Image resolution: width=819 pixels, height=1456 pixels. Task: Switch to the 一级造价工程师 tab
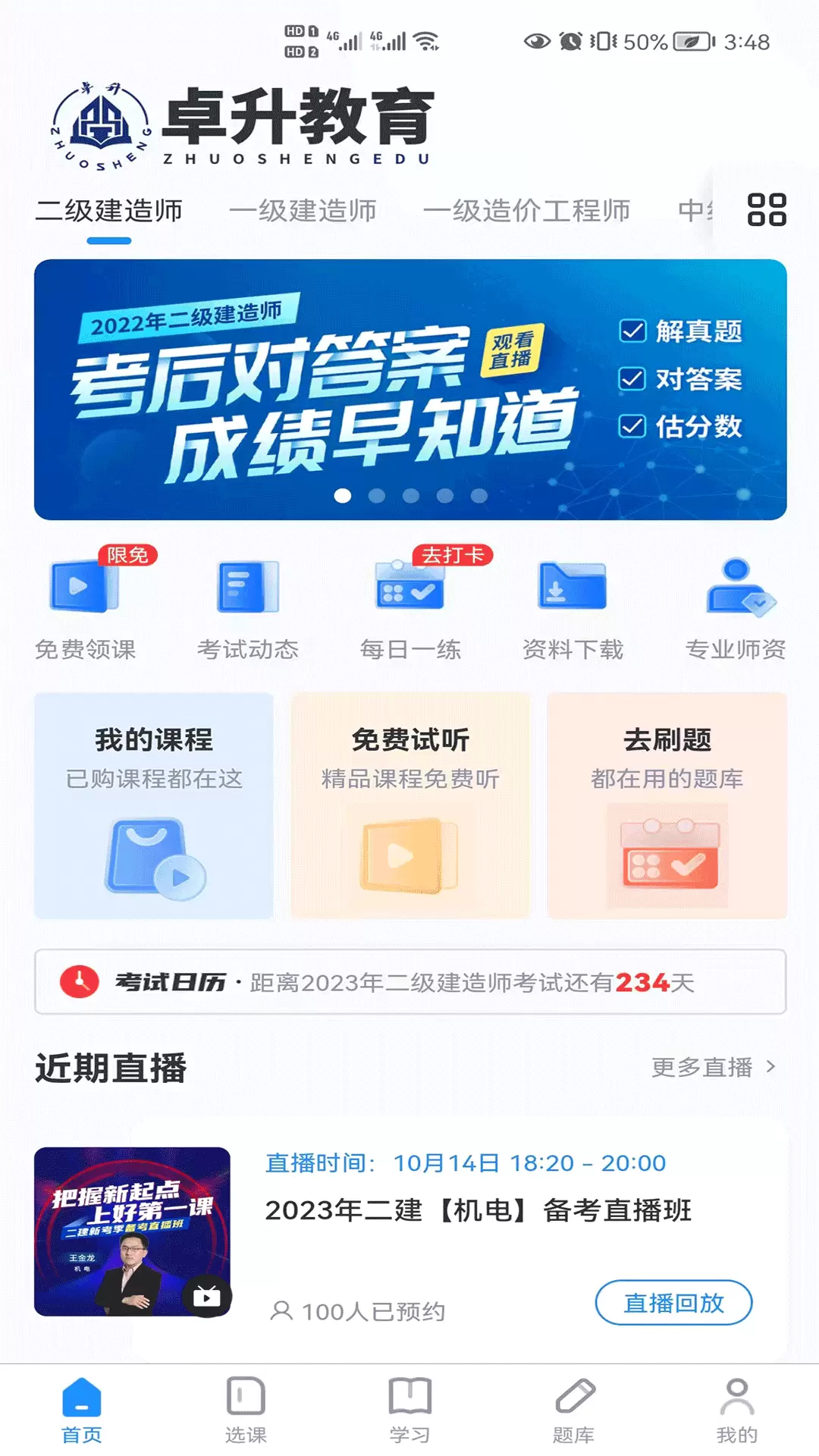(526, 210)
